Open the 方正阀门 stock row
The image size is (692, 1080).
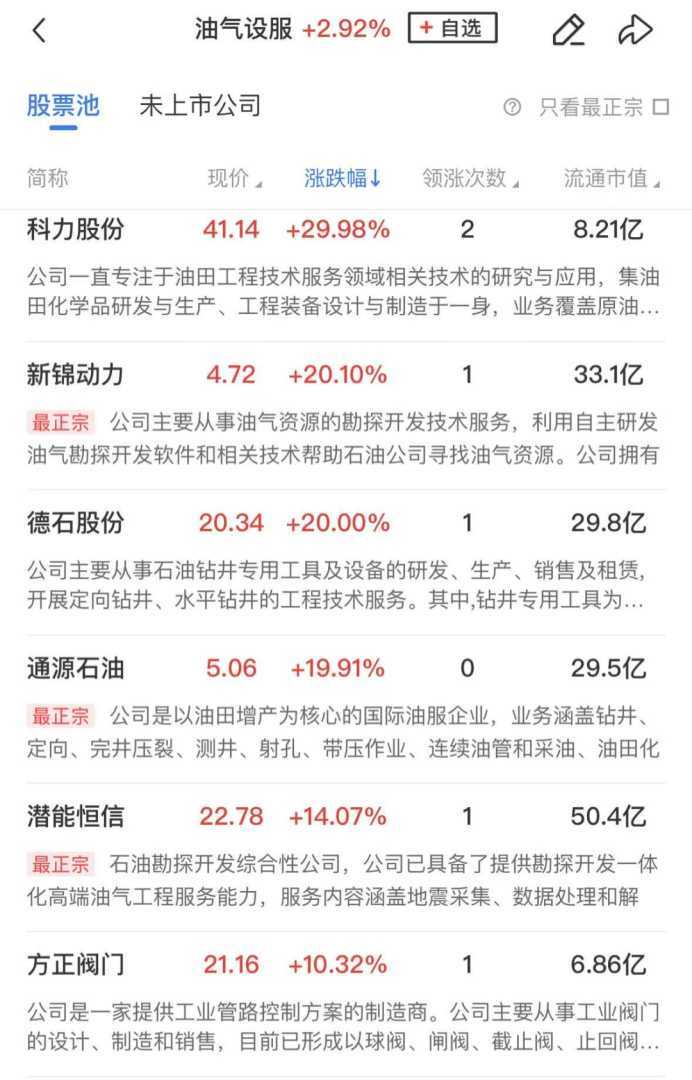76,965
